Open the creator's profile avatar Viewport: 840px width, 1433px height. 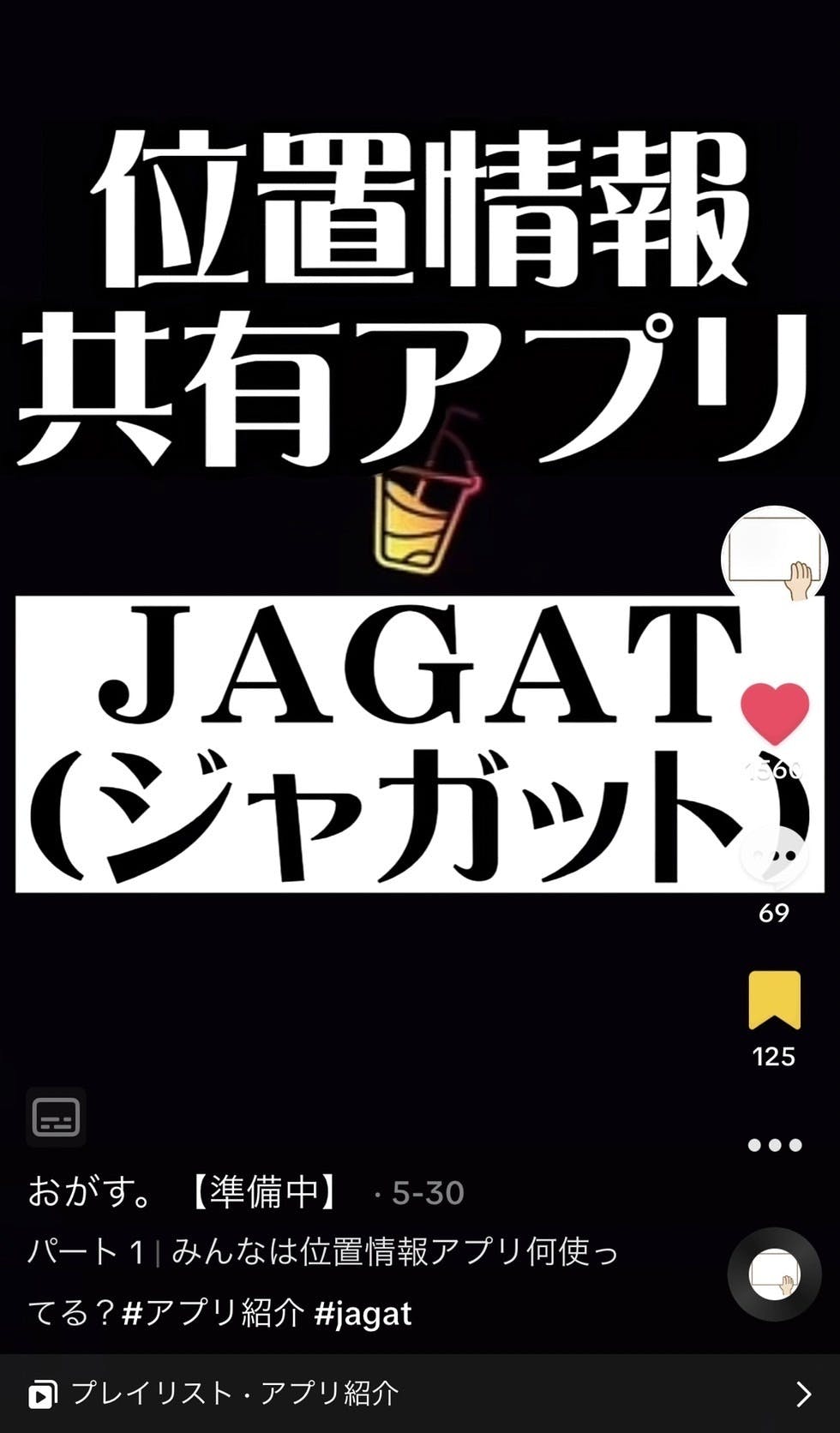pyautogui.click(x=774, y=557)
